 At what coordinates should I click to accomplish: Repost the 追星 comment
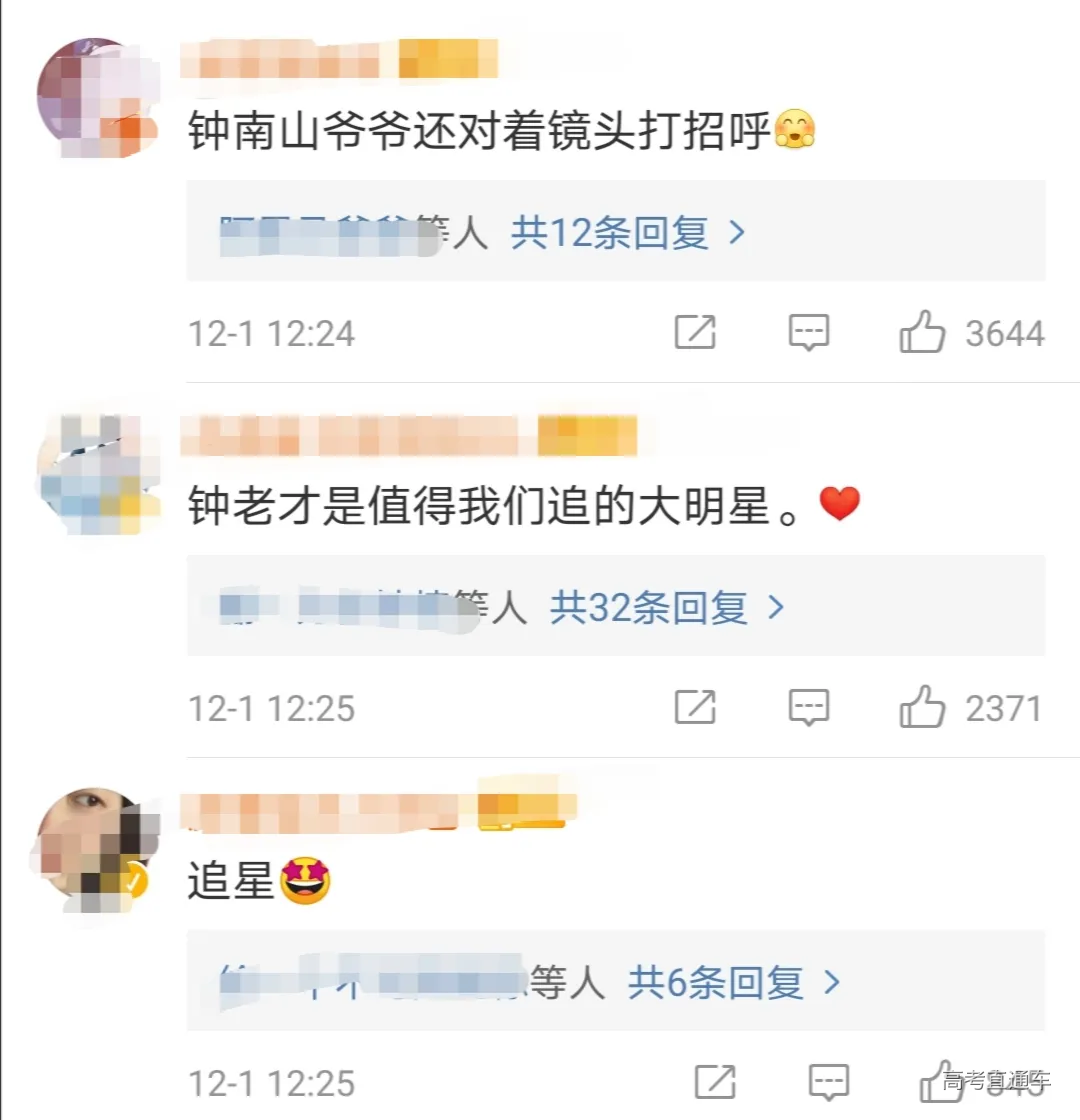(715, 1082)
